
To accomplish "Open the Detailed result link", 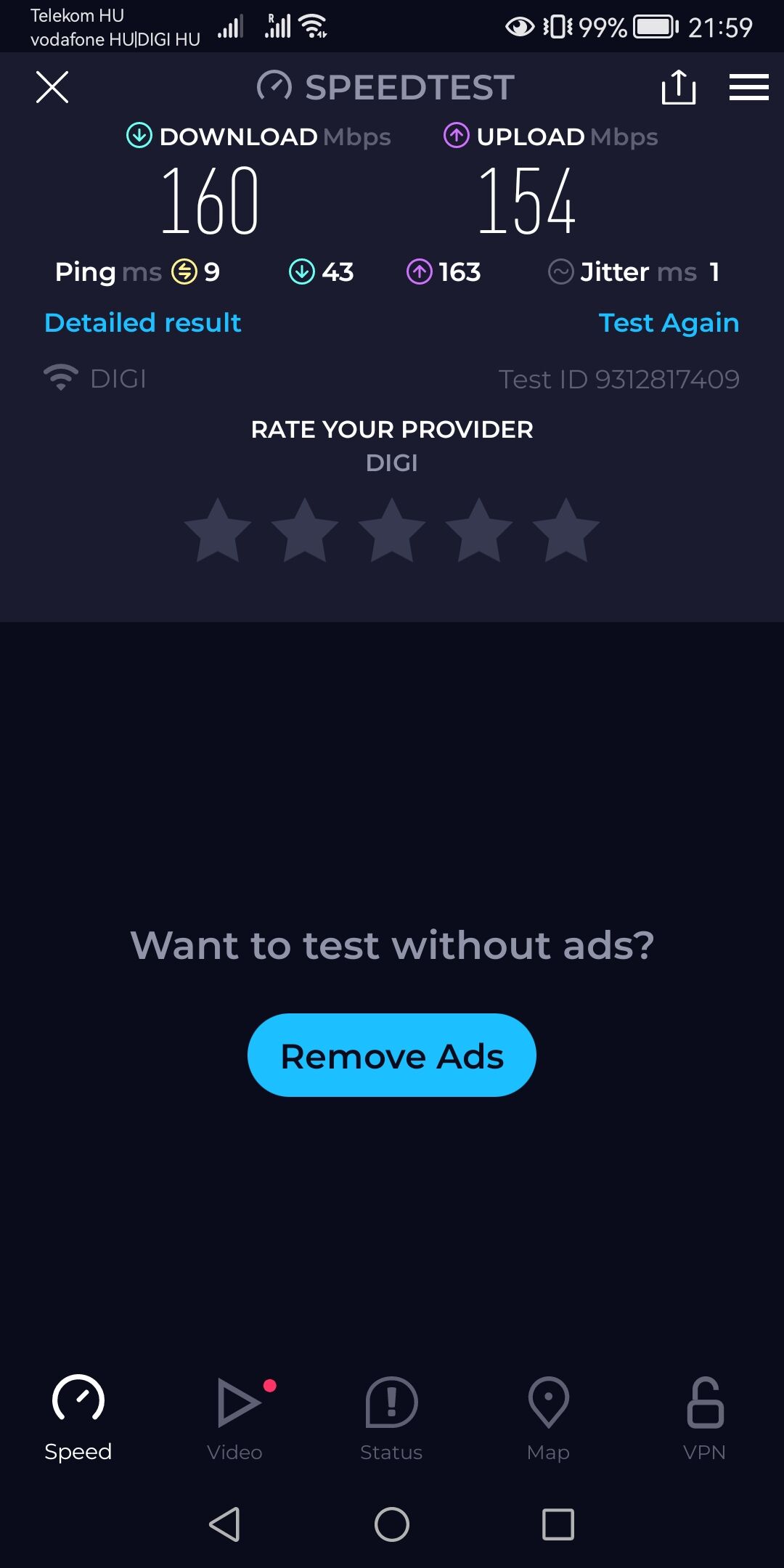I will [143, 323].
